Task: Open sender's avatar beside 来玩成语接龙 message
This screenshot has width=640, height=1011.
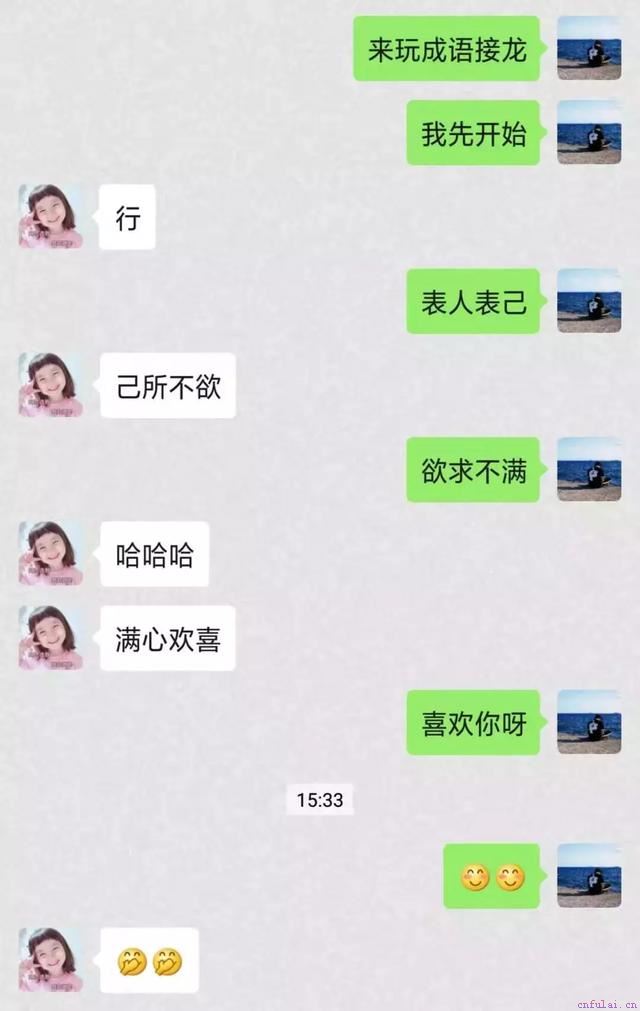Action: tap(589, 48)
